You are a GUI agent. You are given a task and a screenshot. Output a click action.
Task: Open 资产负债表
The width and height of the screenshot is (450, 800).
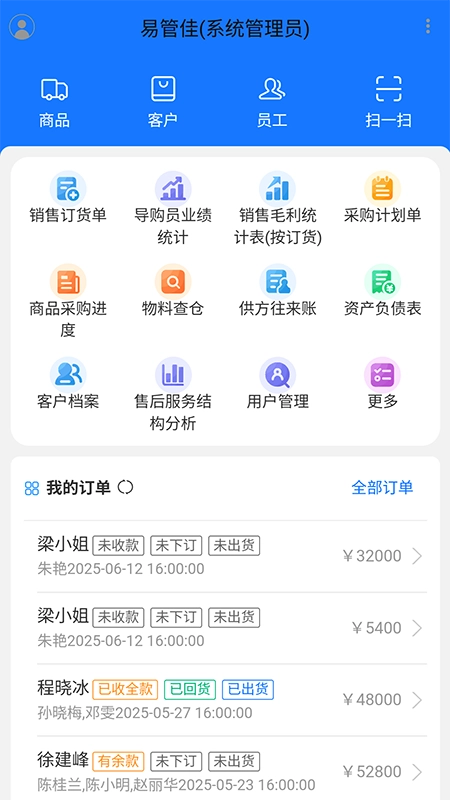383,291
